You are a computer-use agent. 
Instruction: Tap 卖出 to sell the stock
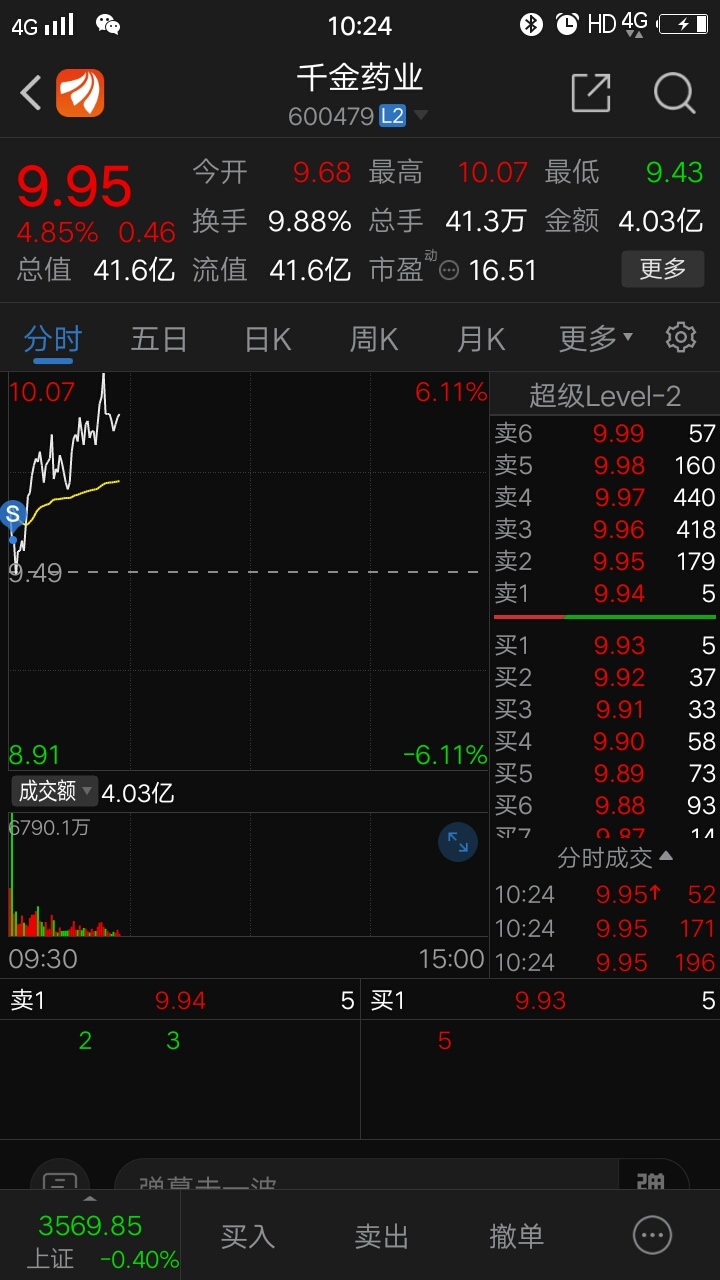pyautogui.click(x=381, y=1236)
